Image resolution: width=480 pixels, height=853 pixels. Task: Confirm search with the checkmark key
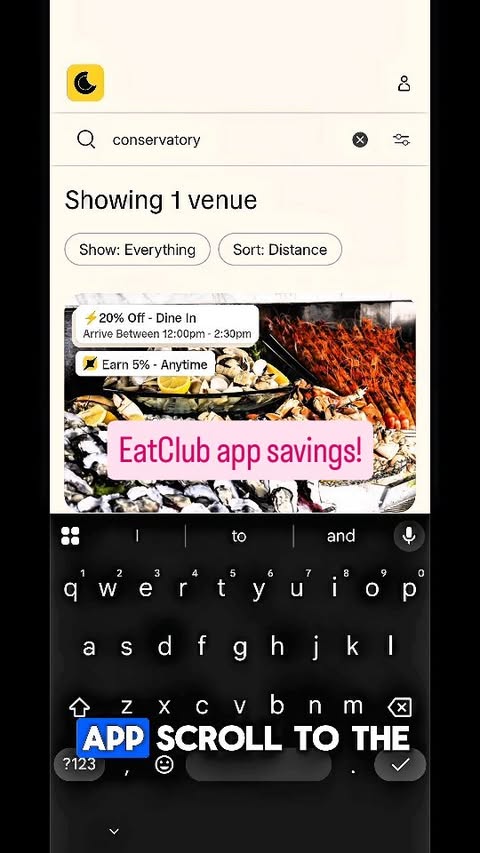tap(400, 764)
